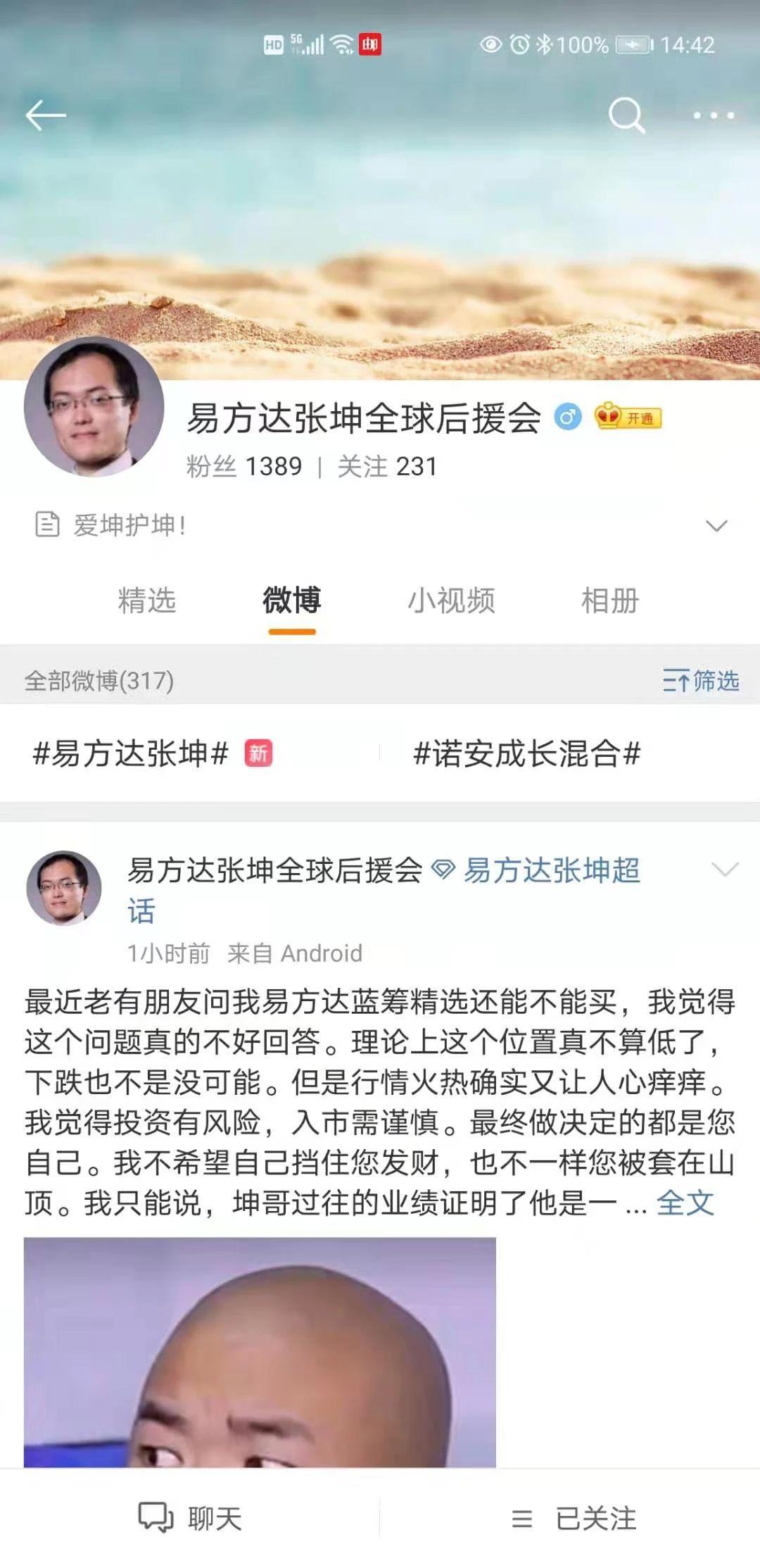Open the 关注 231 following list

(388, 466)
